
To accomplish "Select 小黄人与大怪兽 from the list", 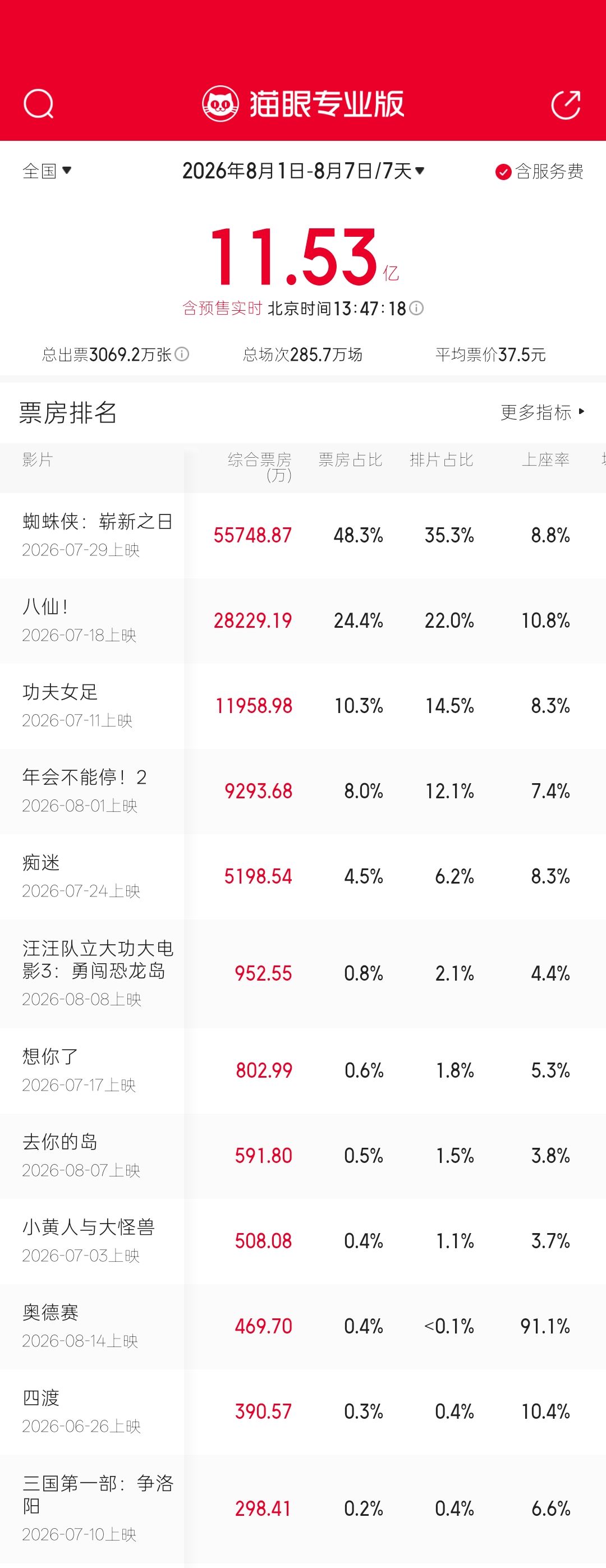I will (x=302, y=1241).
